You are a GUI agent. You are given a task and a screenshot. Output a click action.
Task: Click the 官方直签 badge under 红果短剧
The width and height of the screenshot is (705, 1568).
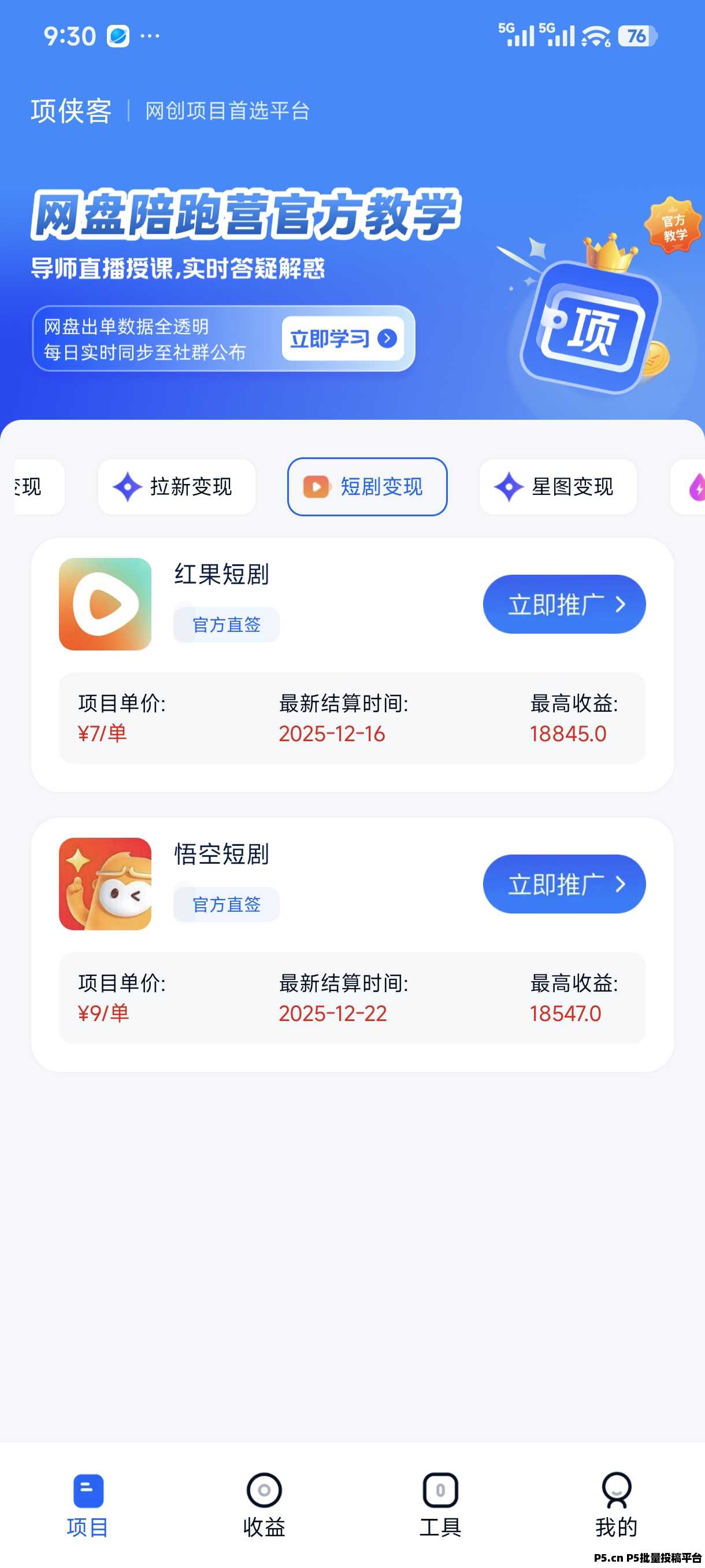click(226, 624)
